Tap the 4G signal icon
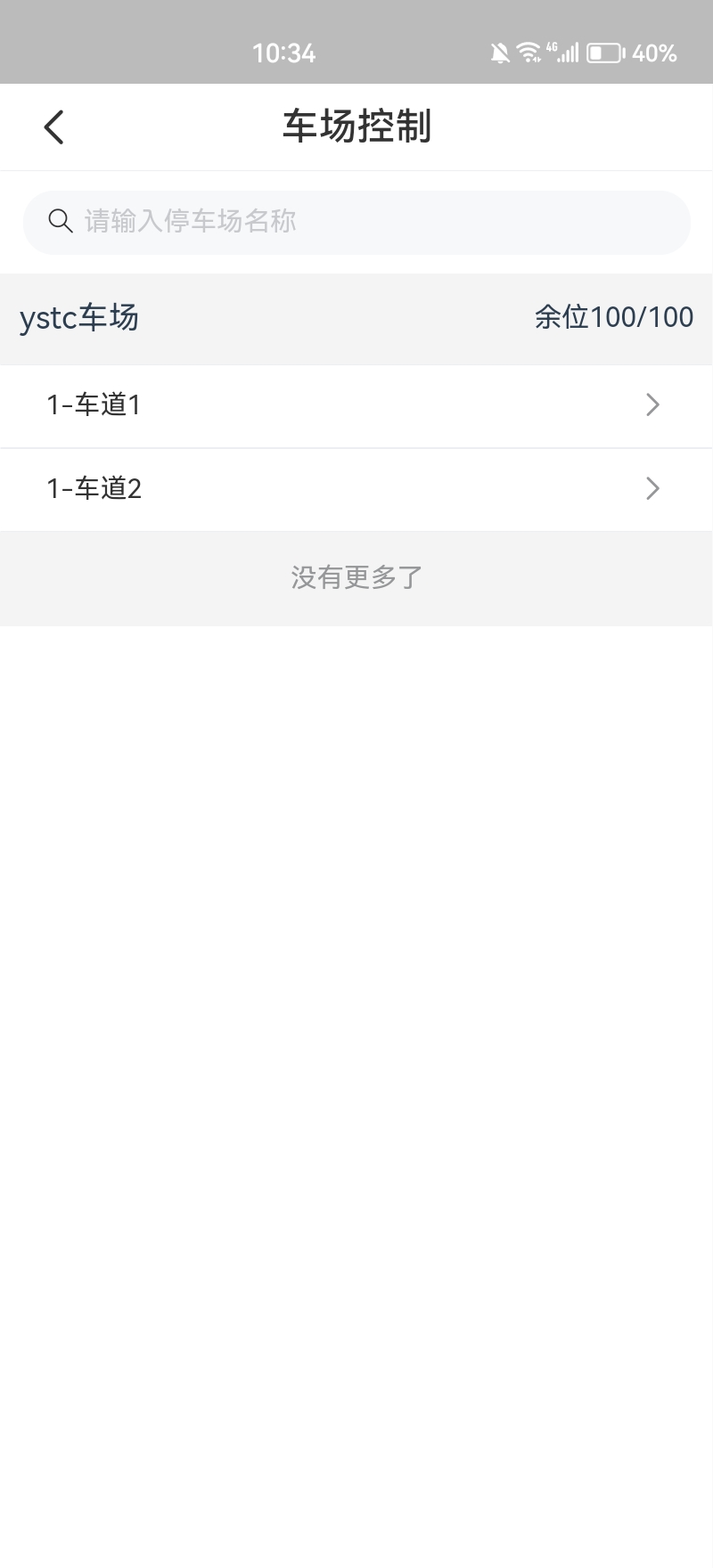Screen dimensions: 713x1568 pos(565,52)
